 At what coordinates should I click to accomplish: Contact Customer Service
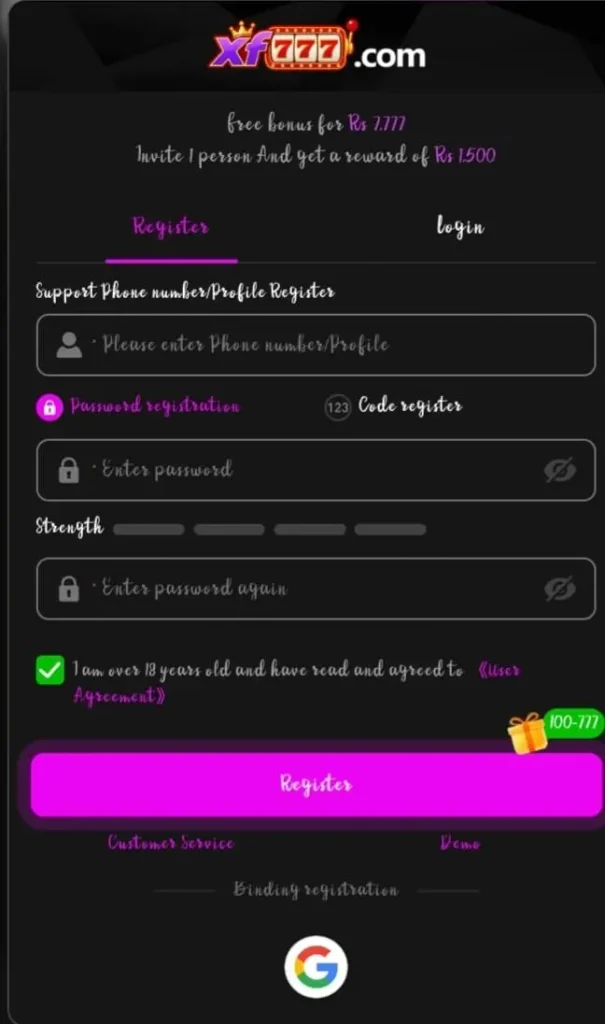(171, 842)
